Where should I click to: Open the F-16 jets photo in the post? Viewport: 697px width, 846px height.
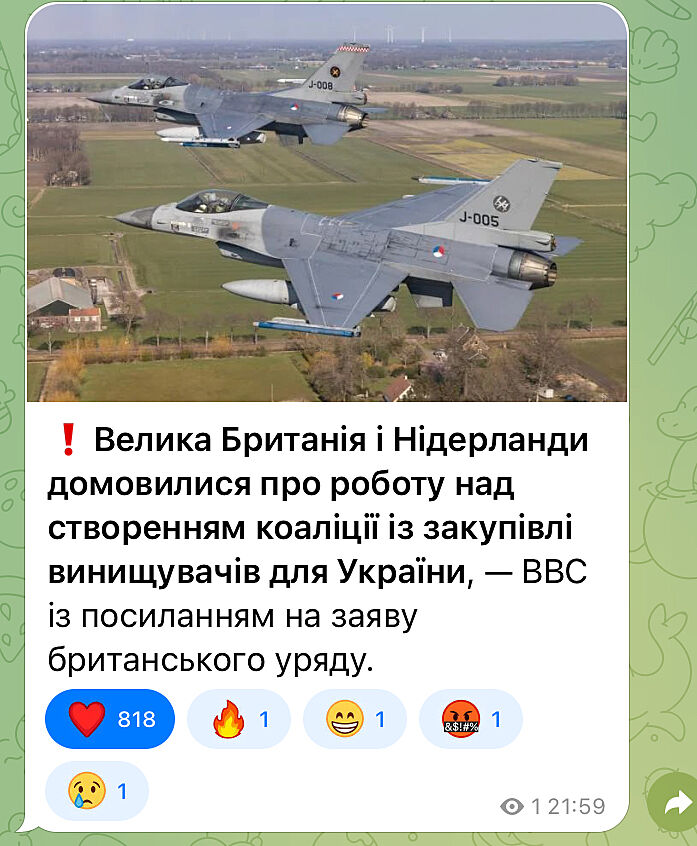[327, 205]
